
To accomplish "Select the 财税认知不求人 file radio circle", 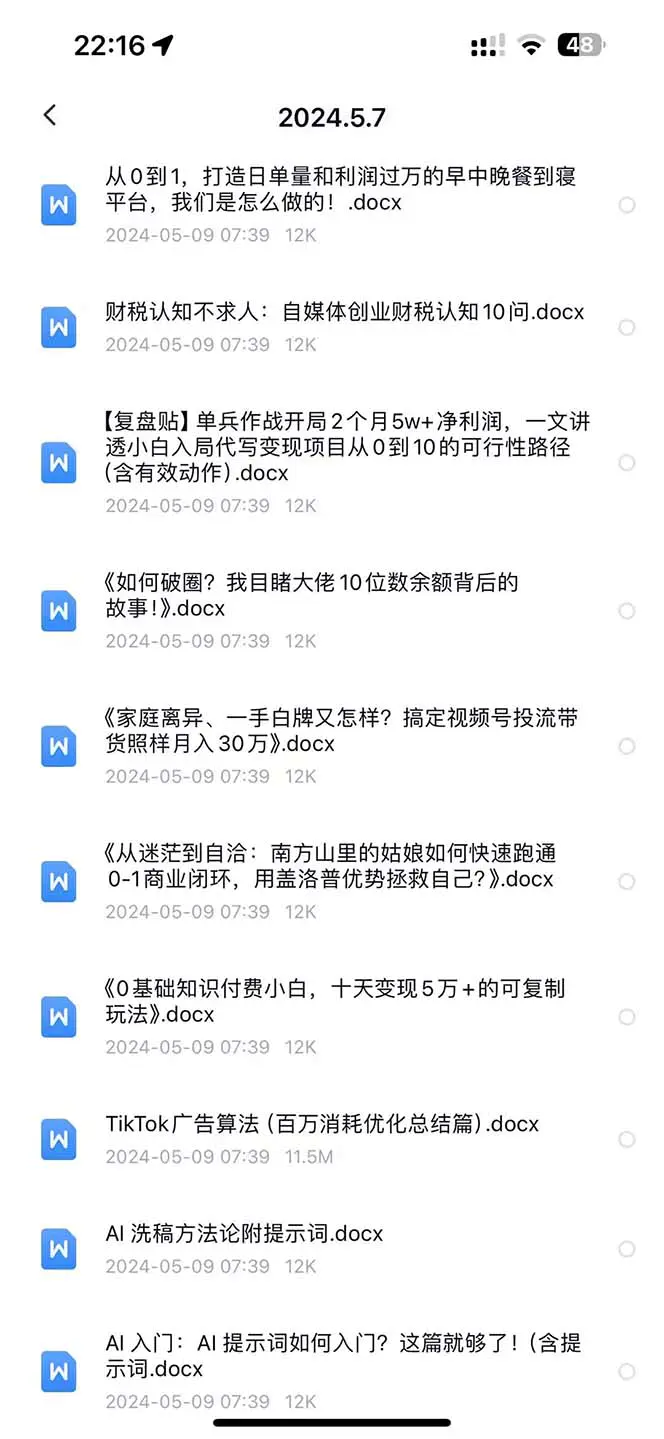I will coord(627,327).
